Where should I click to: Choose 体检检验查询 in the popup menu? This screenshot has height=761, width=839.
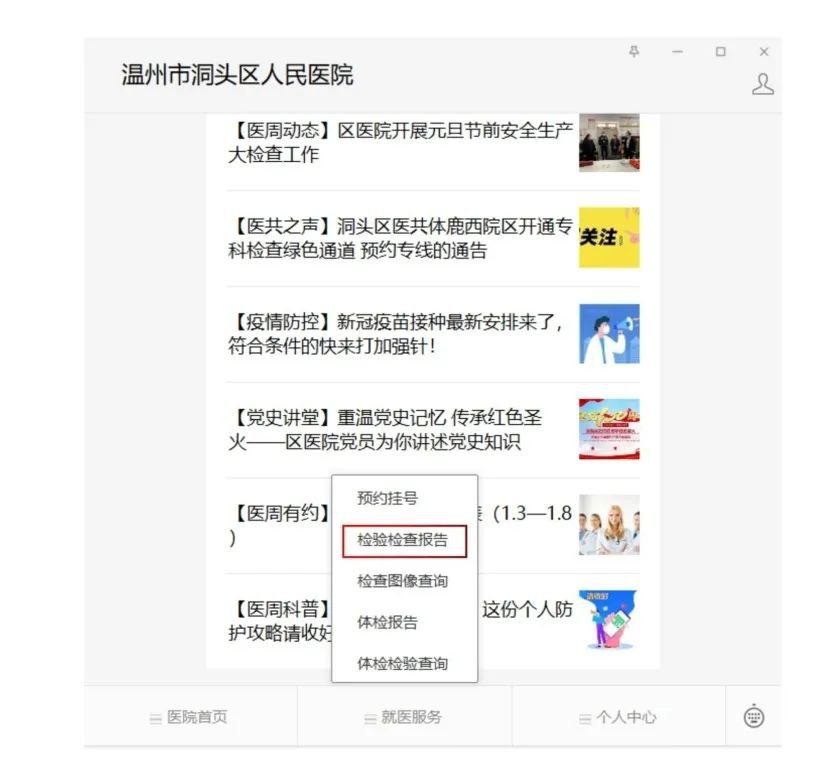point(403,663)
